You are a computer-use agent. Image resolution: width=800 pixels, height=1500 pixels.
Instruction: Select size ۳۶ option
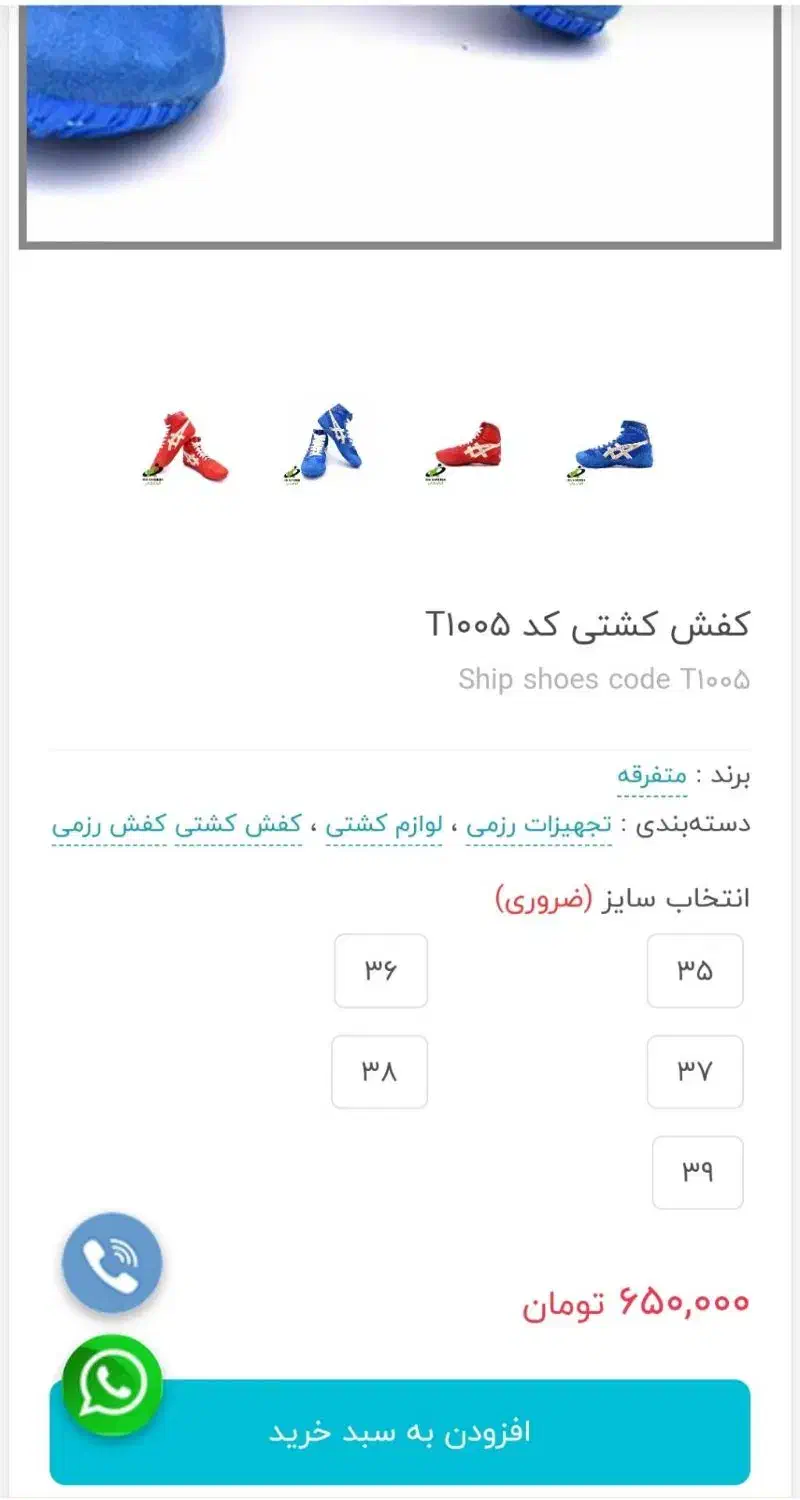coord(380,970)
